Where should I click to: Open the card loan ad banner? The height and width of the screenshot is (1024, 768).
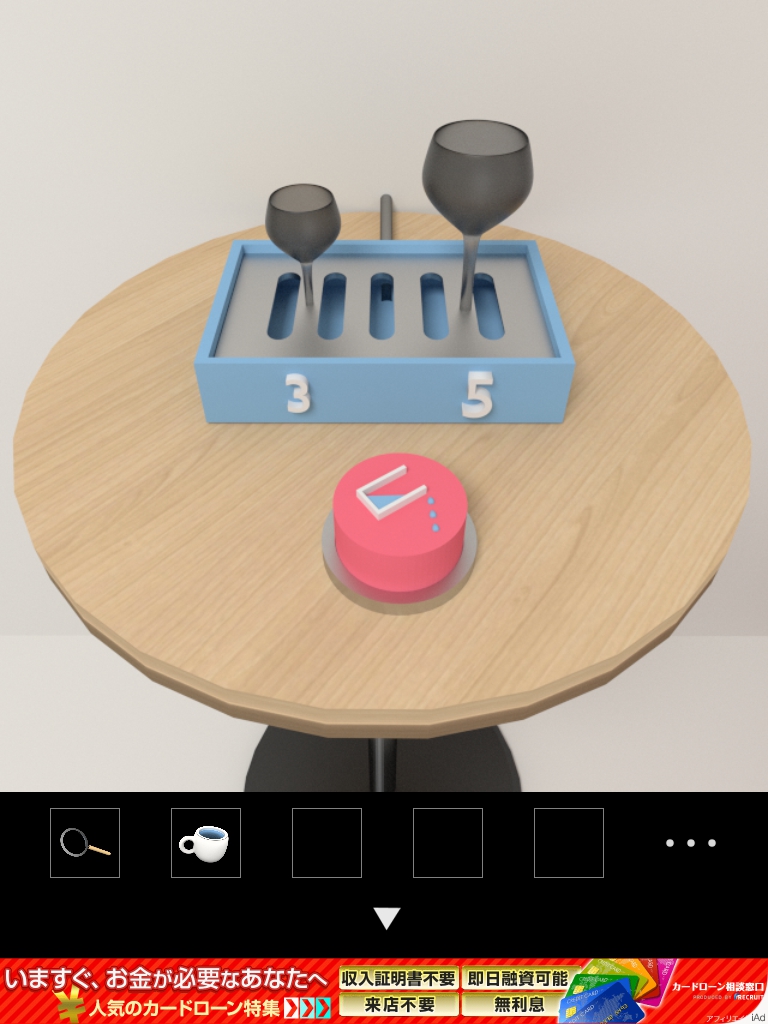[384, 990]
